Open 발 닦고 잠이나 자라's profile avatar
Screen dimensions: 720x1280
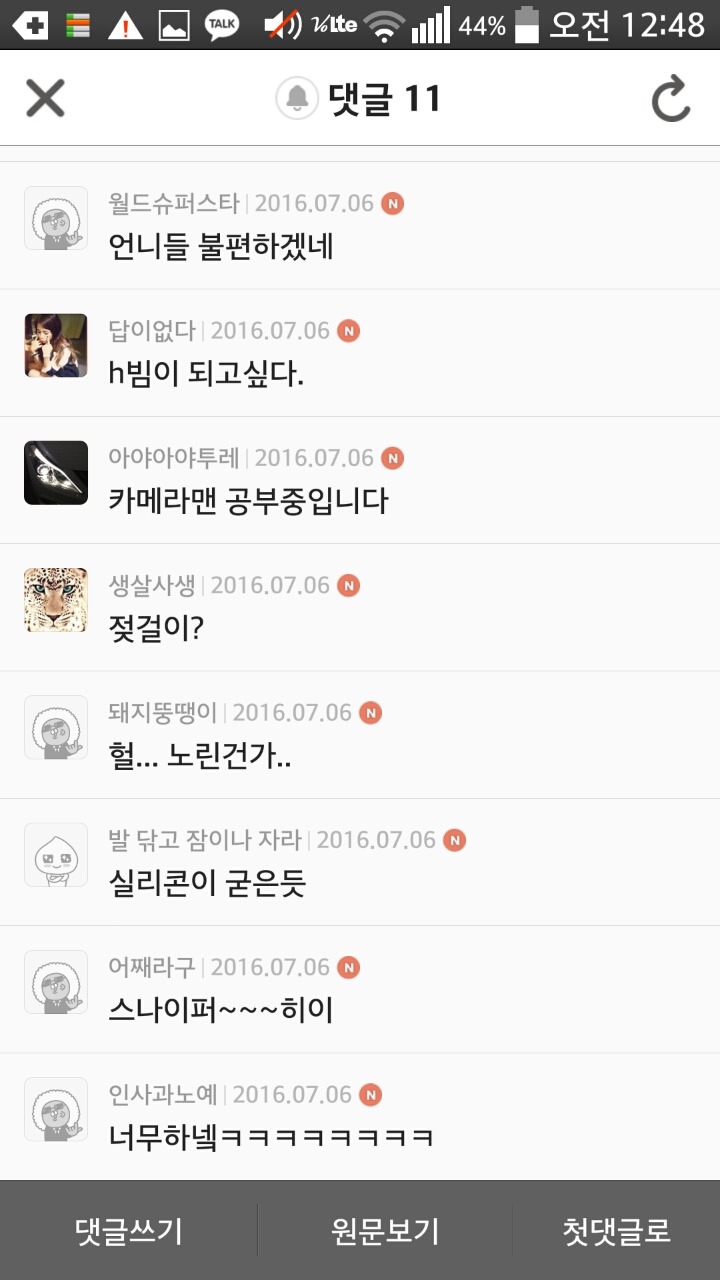point(56,854)
